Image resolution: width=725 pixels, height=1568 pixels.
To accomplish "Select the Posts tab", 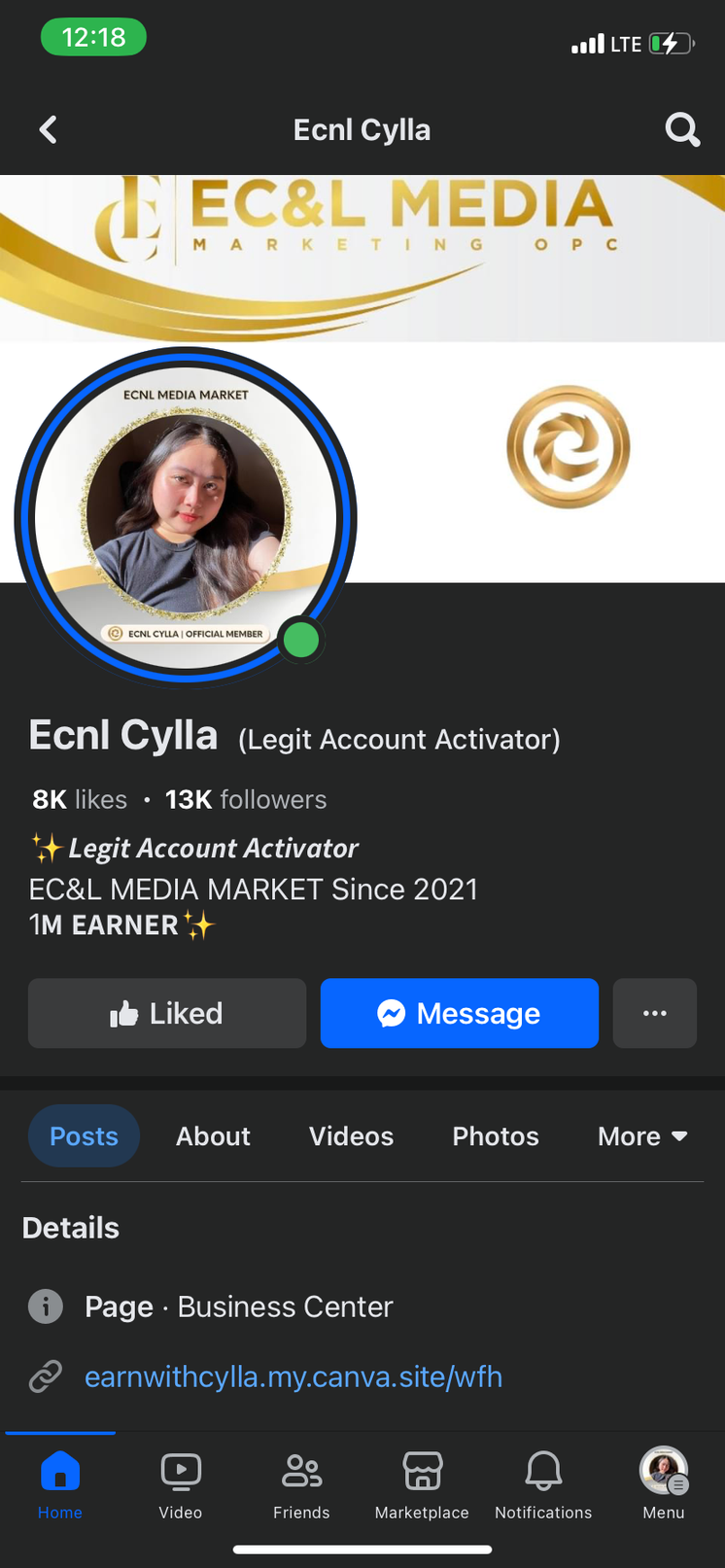I will coord(84,1135).
